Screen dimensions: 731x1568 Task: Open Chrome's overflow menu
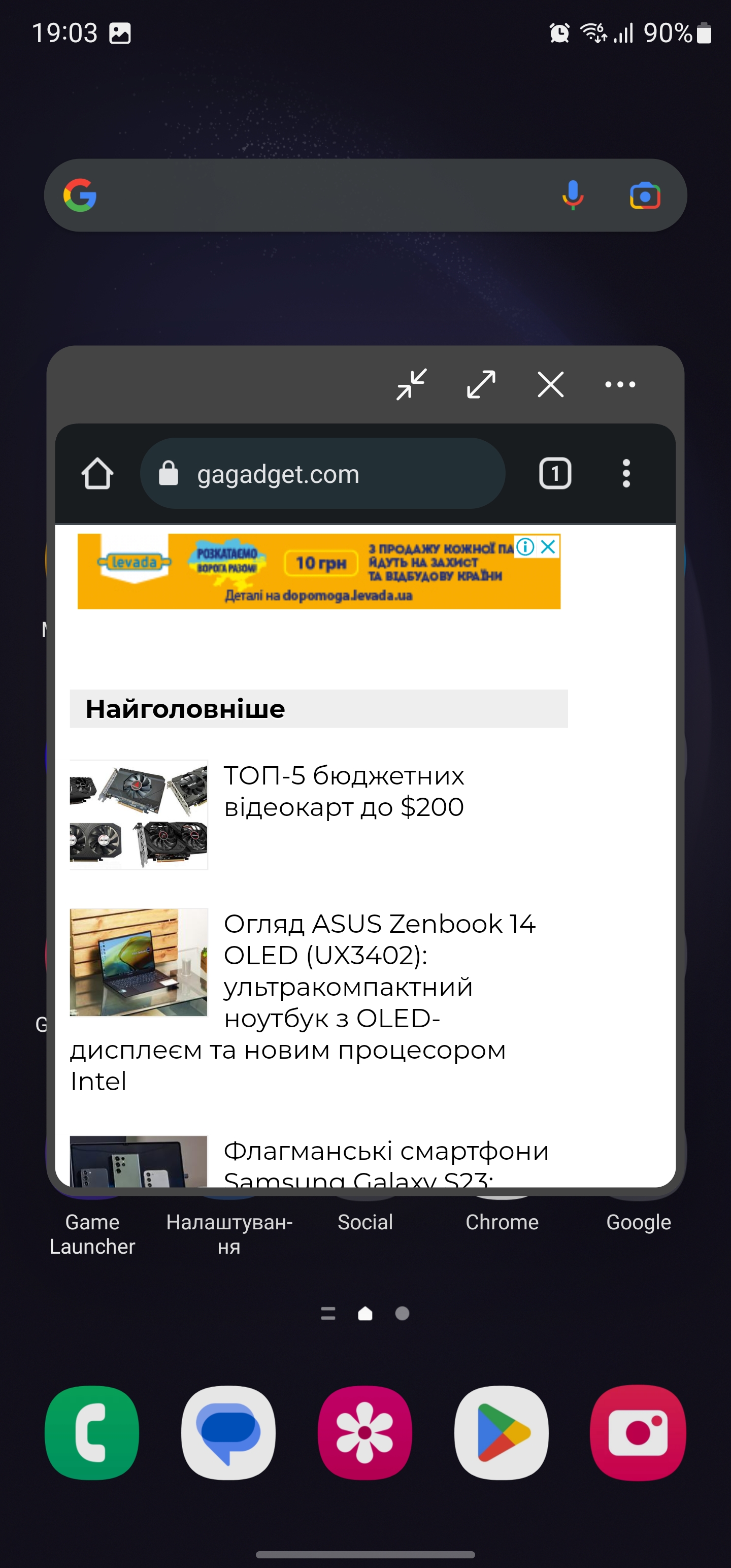[x=626, y=474]
